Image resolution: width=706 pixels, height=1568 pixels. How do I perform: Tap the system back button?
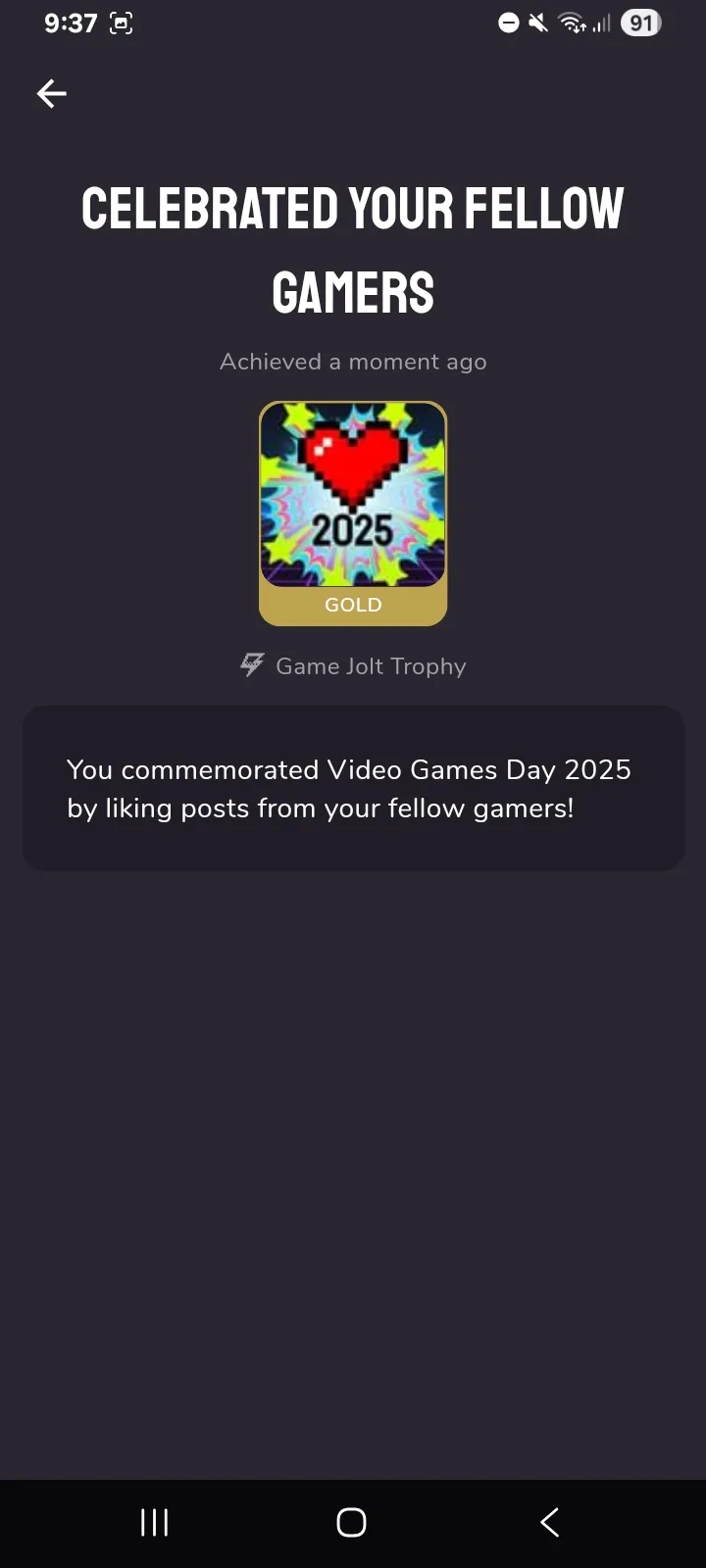pos(550,1522)
